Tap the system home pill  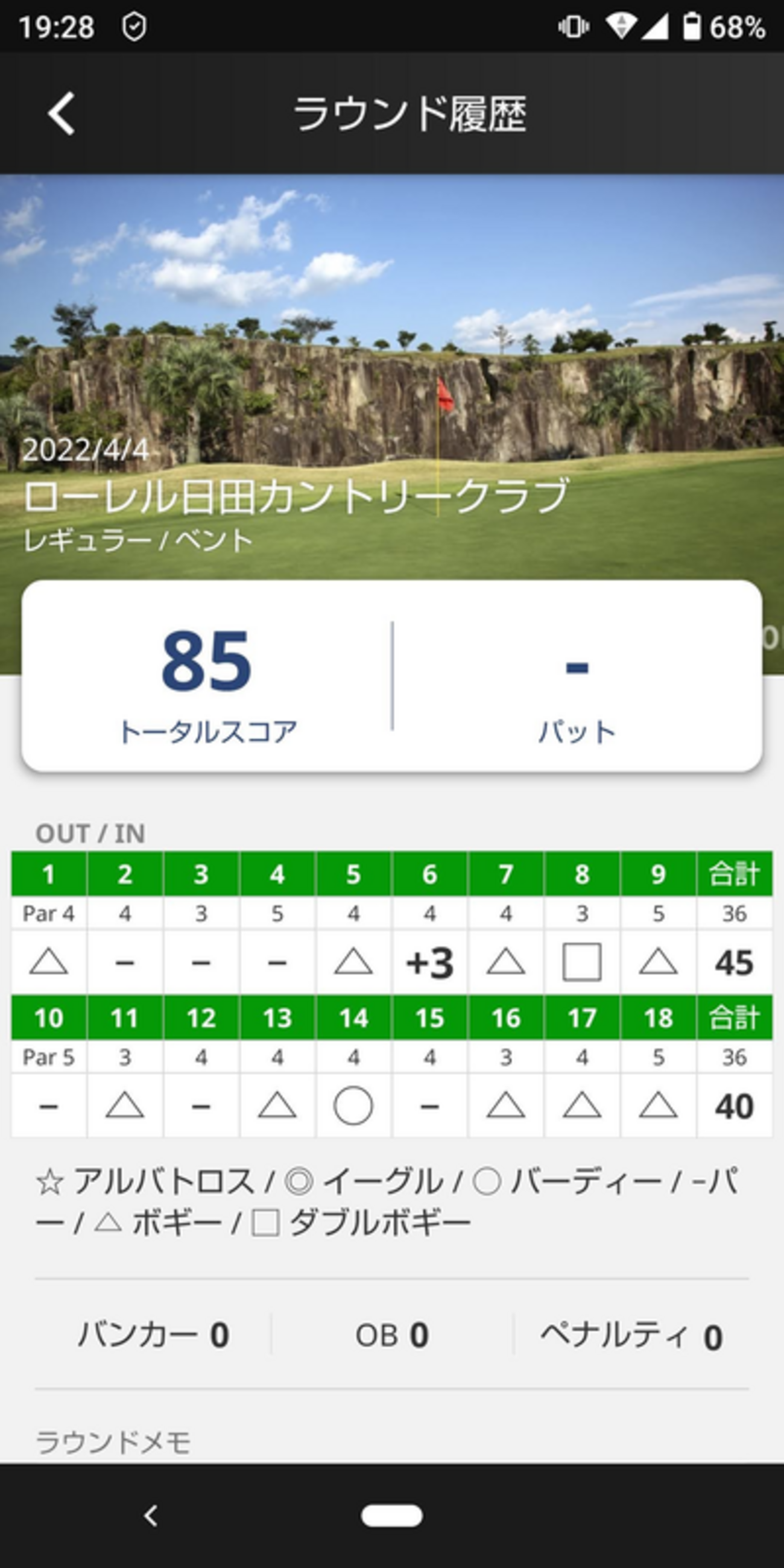pos(391,1515)
